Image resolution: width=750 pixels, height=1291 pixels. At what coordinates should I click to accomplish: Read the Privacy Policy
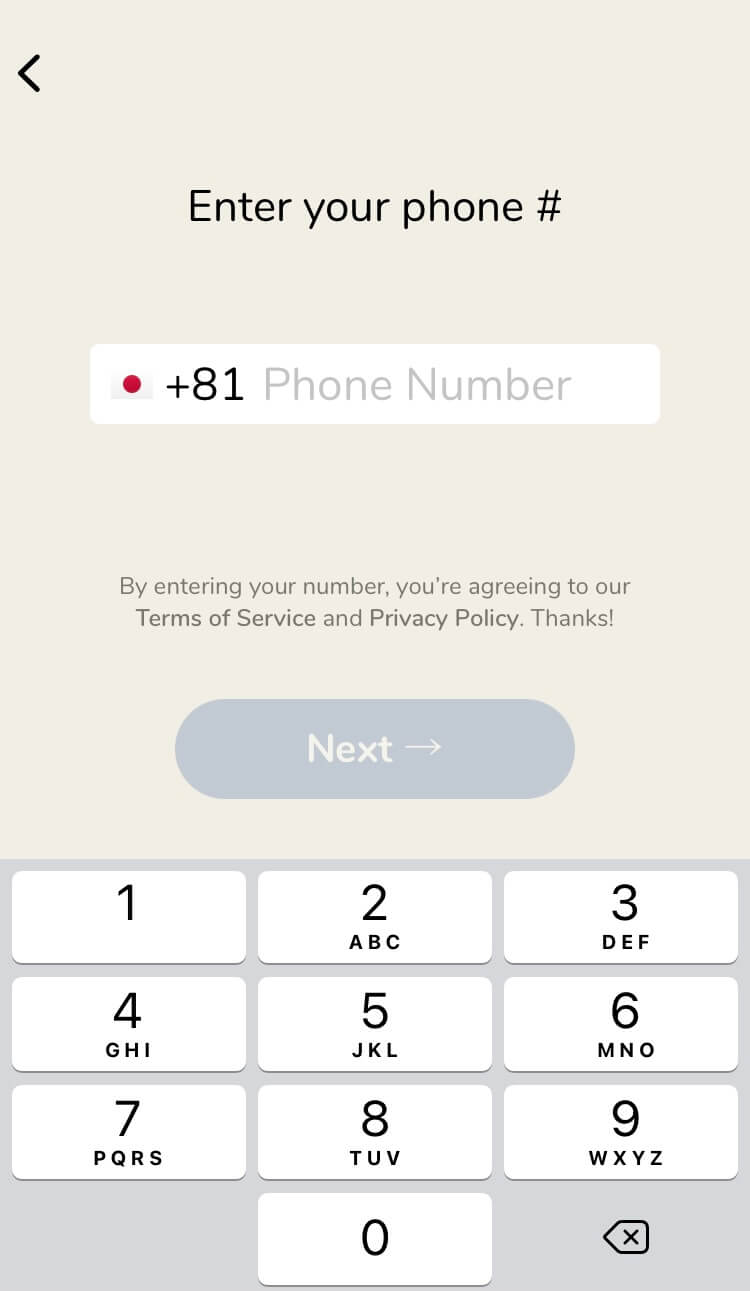[444, 618]
